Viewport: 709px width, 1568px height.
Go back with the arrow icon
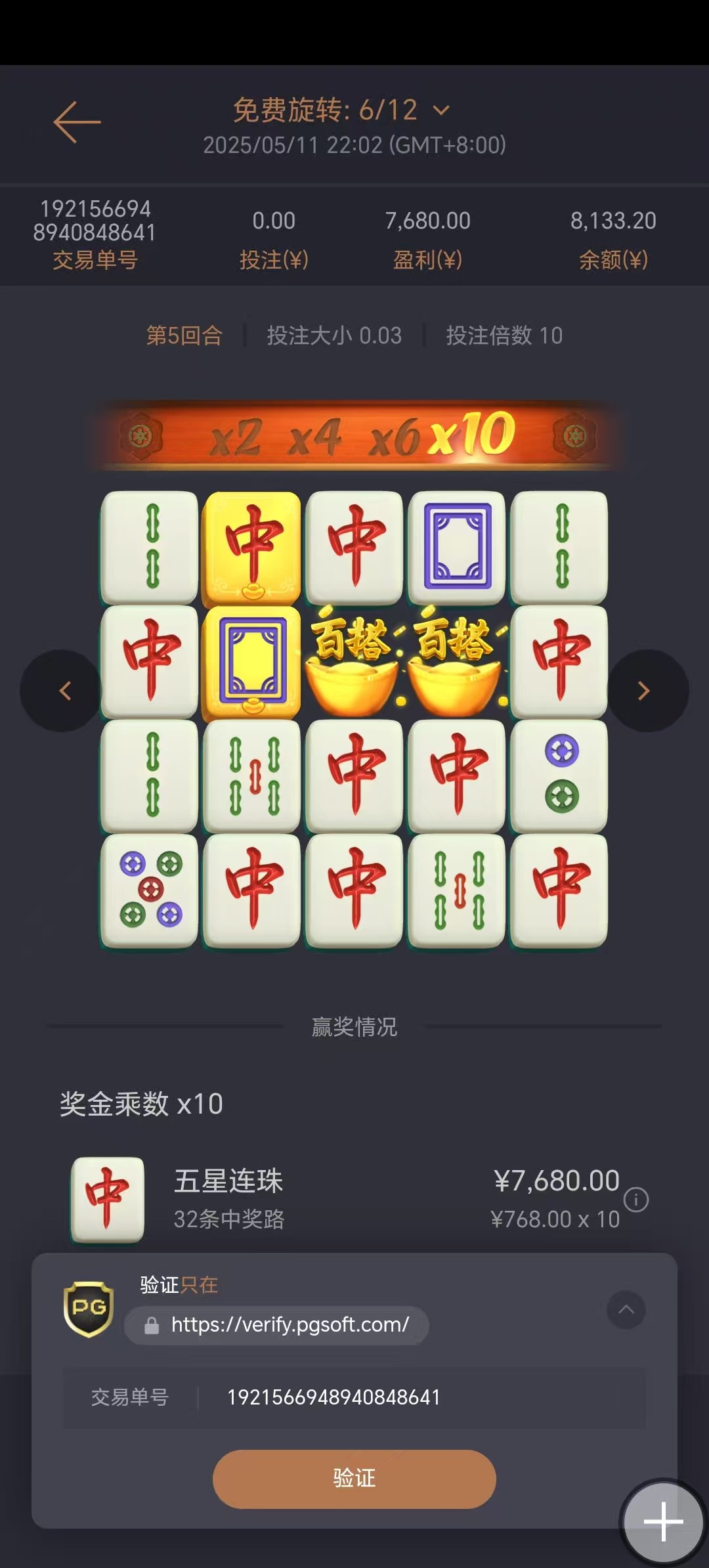point(77,122)
